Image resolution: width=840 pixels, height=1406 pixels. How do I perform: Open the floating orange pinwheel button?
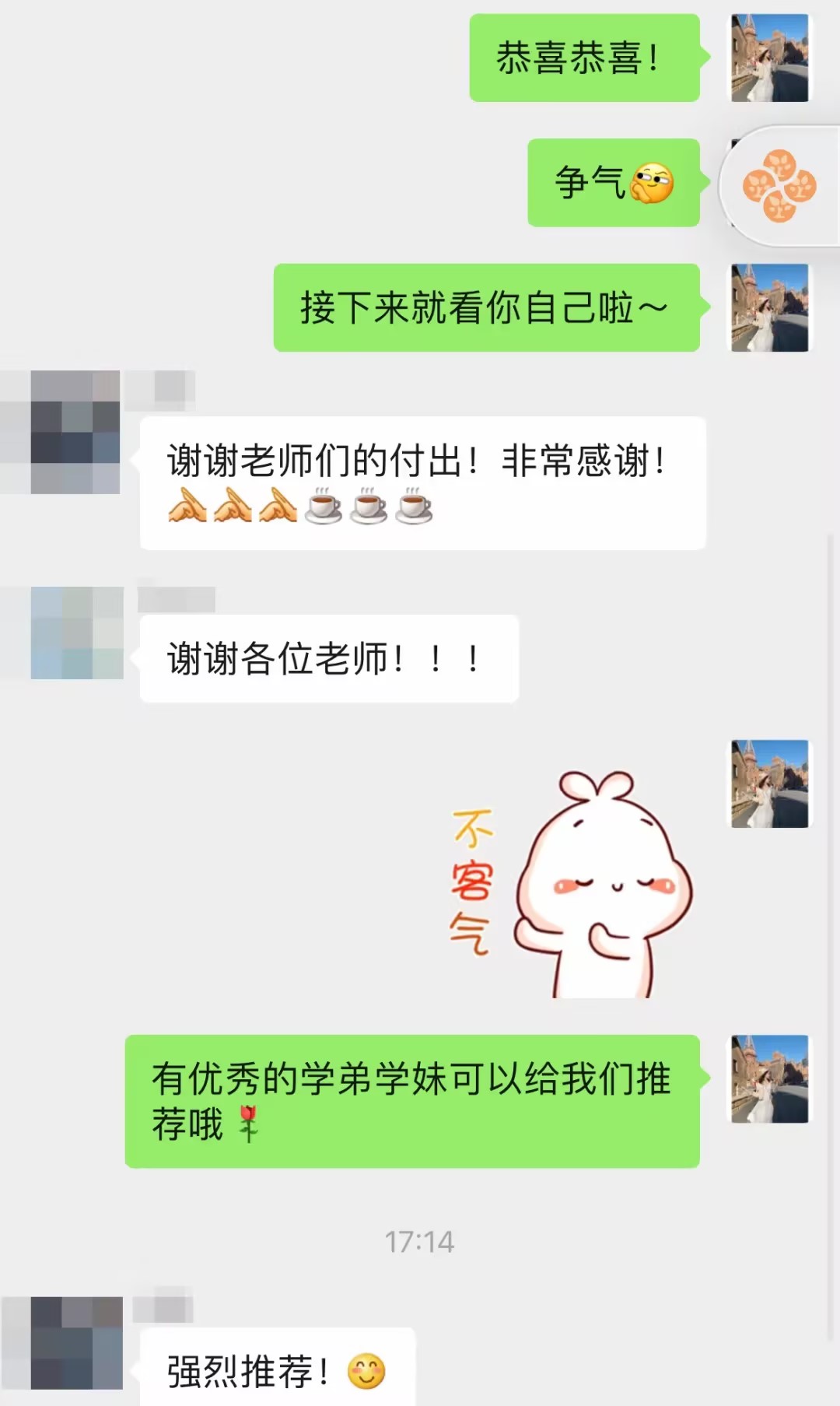point(779,186)
